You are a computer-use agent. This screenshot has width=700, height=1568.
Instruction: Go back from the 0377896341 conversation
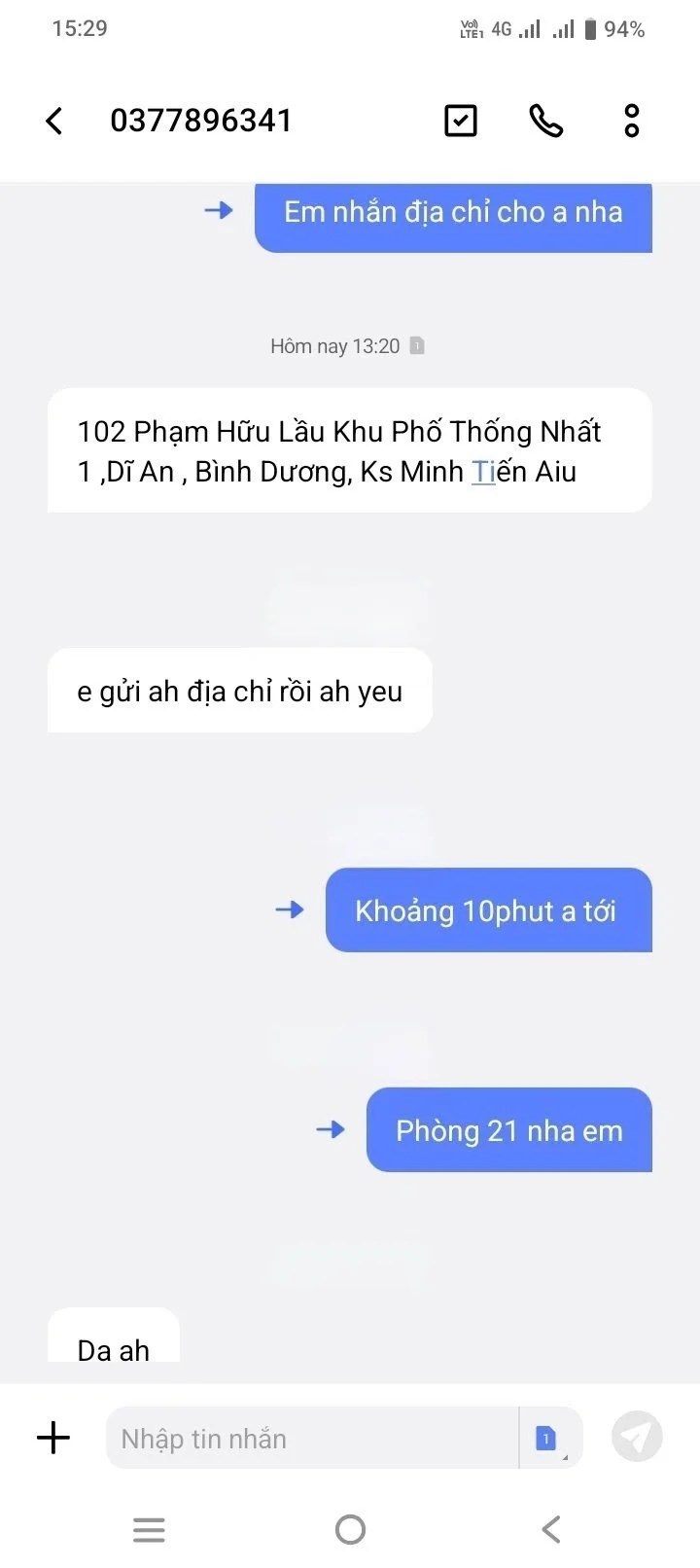pos(54,122)
